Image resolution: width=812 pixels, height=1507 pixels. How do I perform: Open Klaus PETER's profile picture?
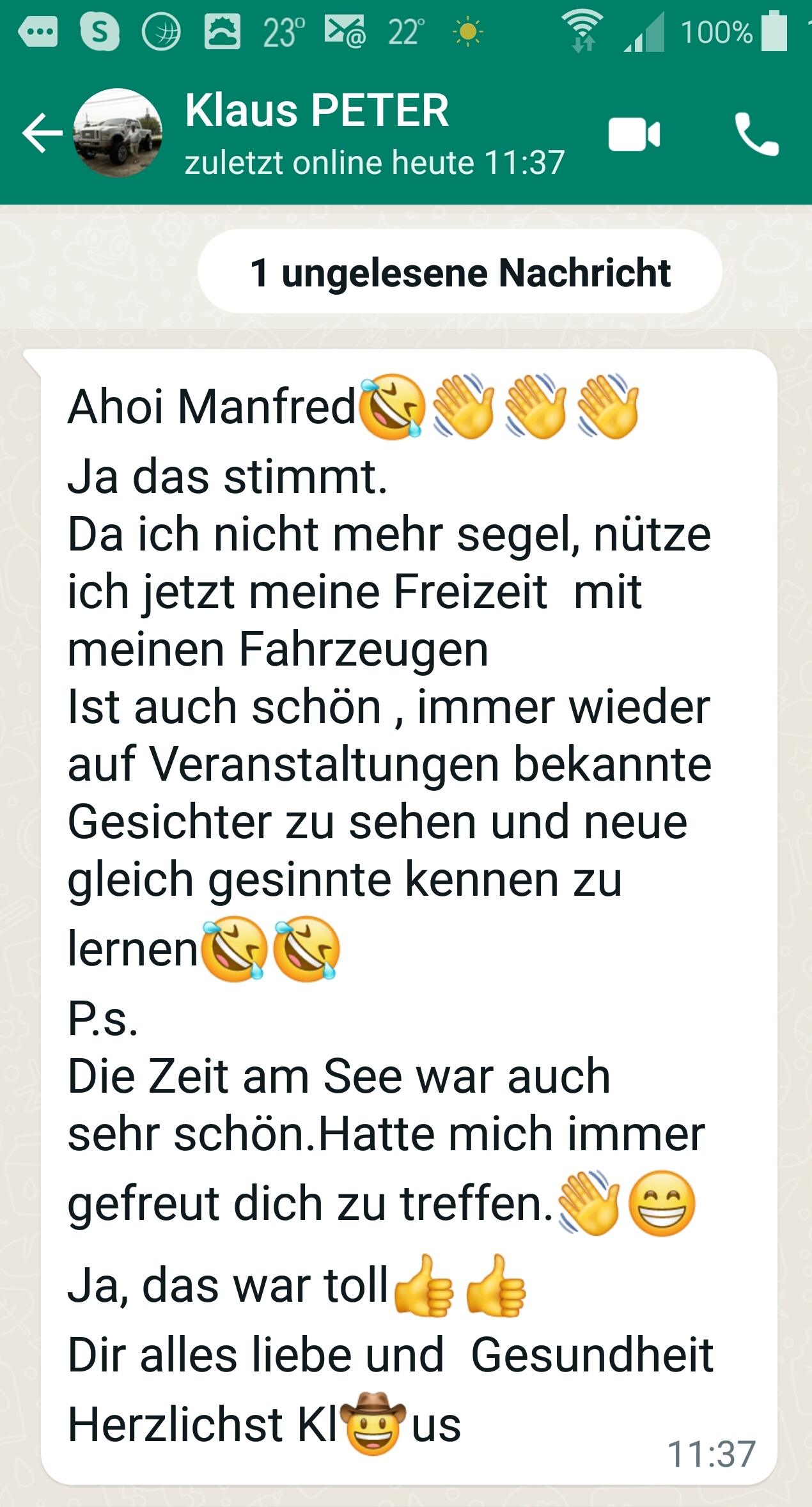[118, 133]
